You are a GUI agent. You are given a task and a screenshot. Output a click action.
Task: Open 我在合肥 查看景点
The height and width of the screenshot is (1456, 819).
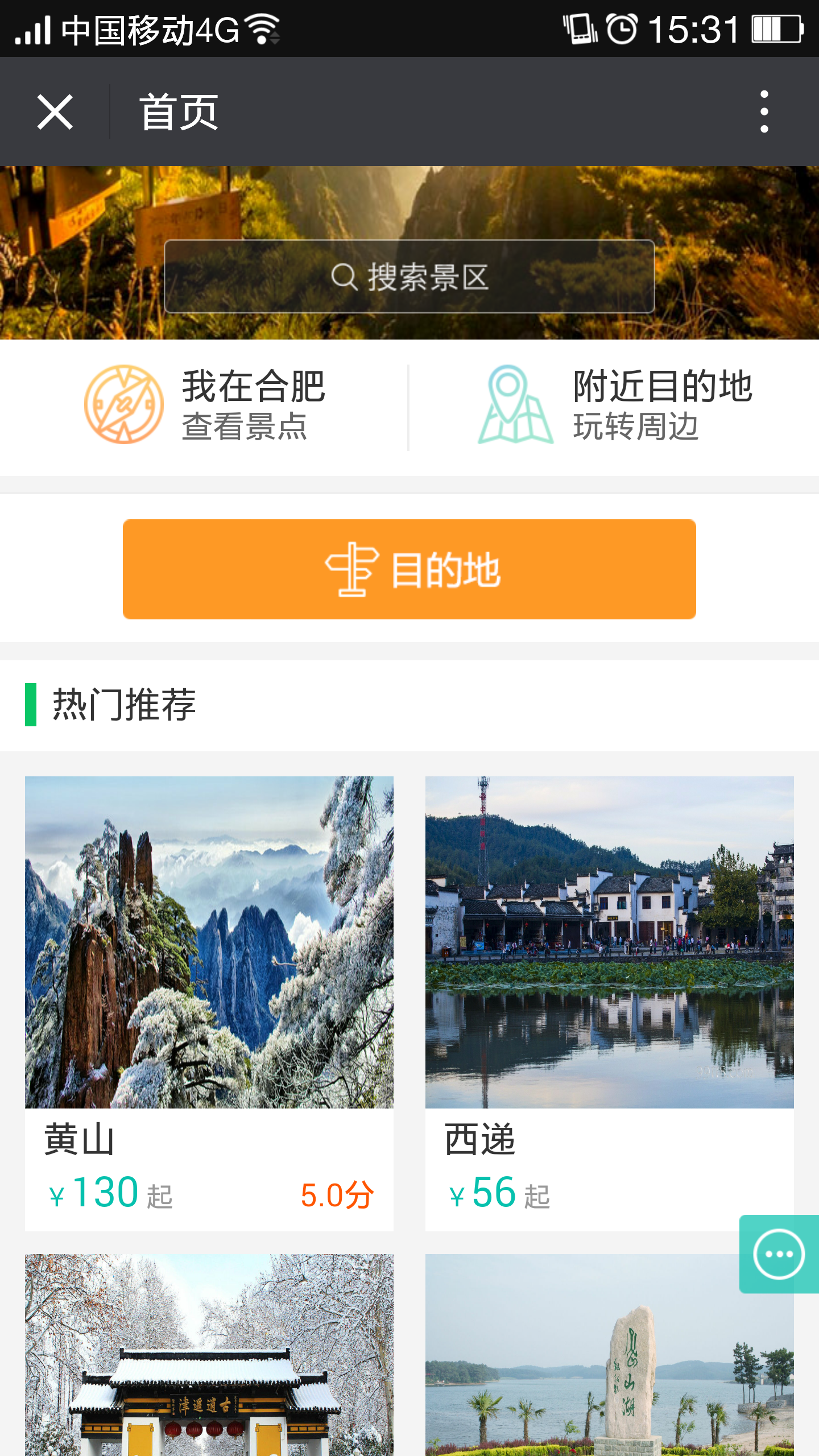205,406
